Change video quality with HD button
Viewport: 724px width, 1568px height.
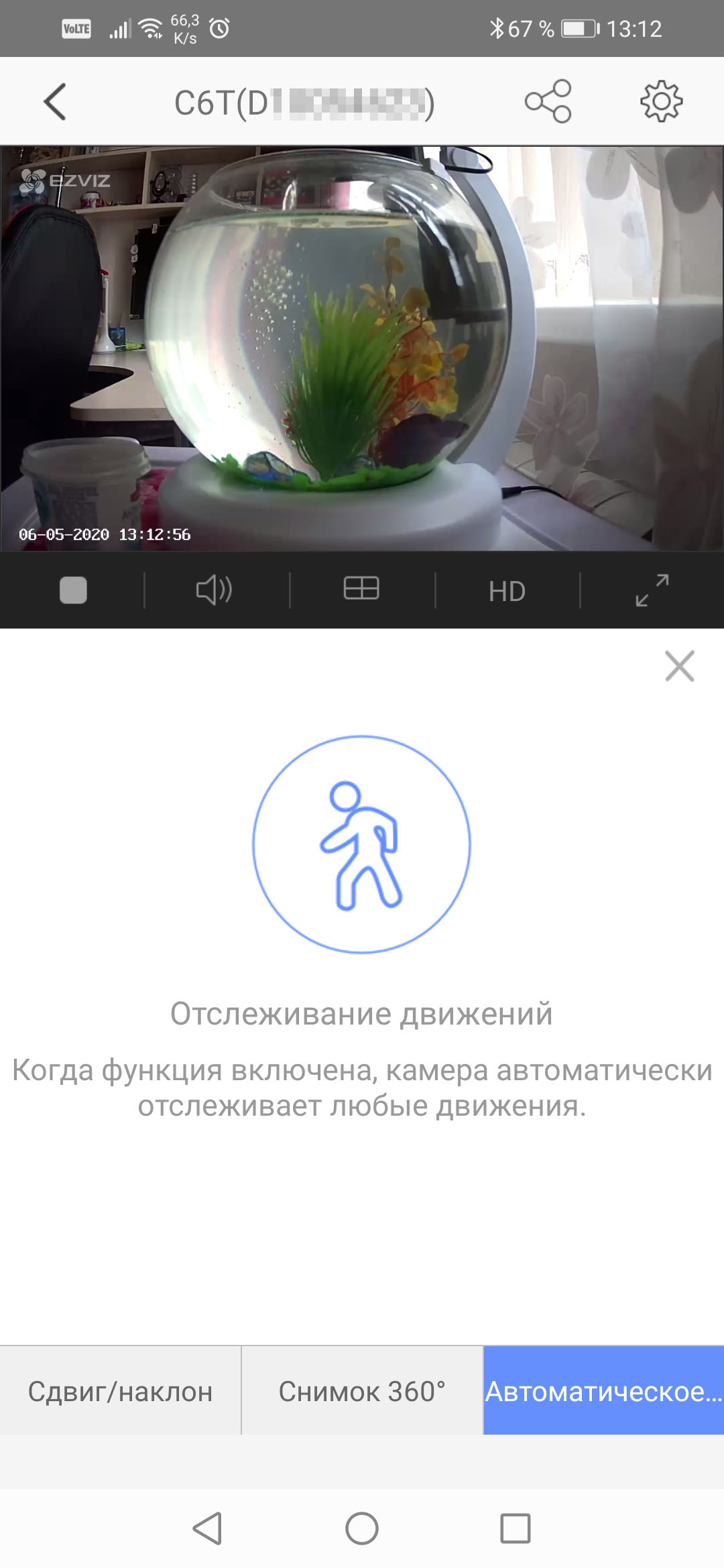(x=507, y=591)
